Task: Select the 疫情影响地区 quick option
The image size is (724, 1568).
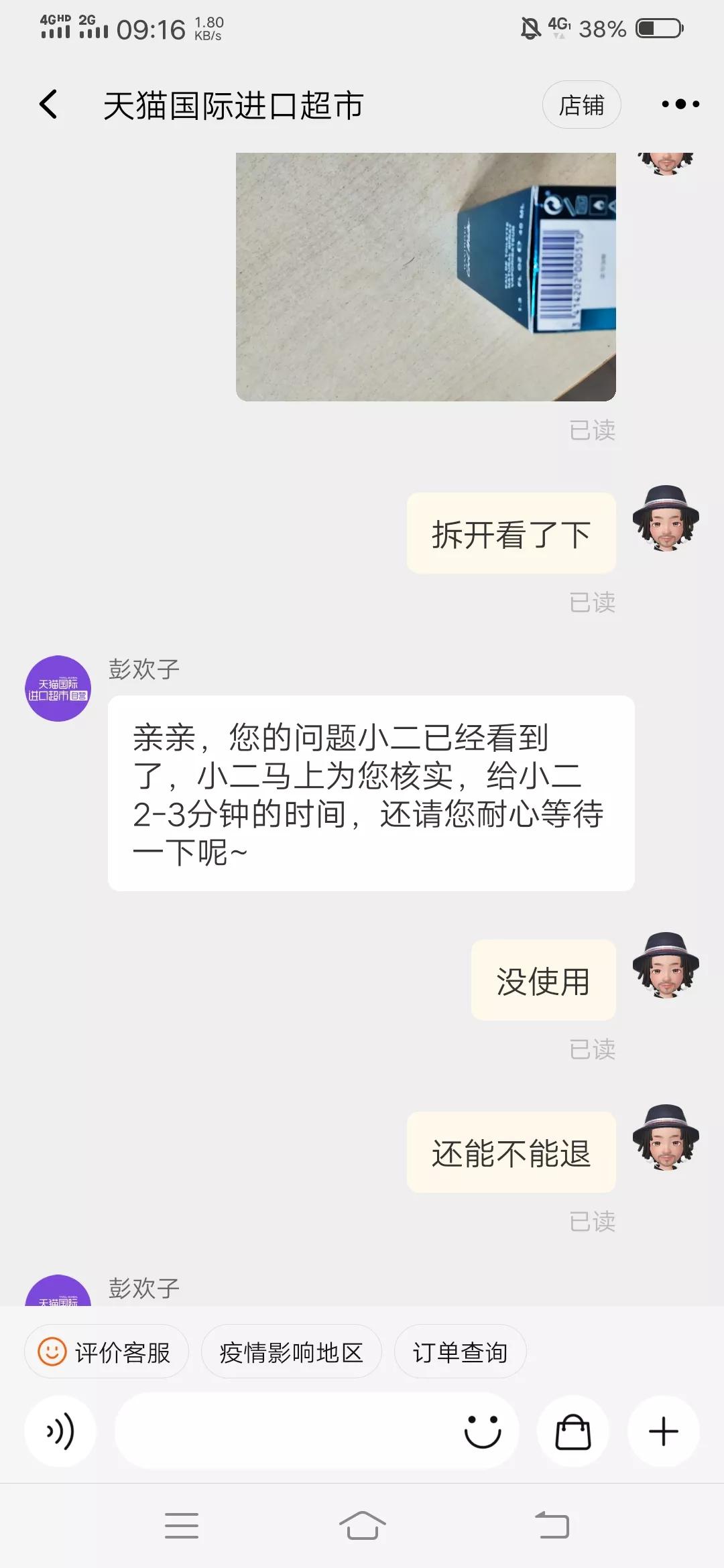Action: tap(291, 1352)
